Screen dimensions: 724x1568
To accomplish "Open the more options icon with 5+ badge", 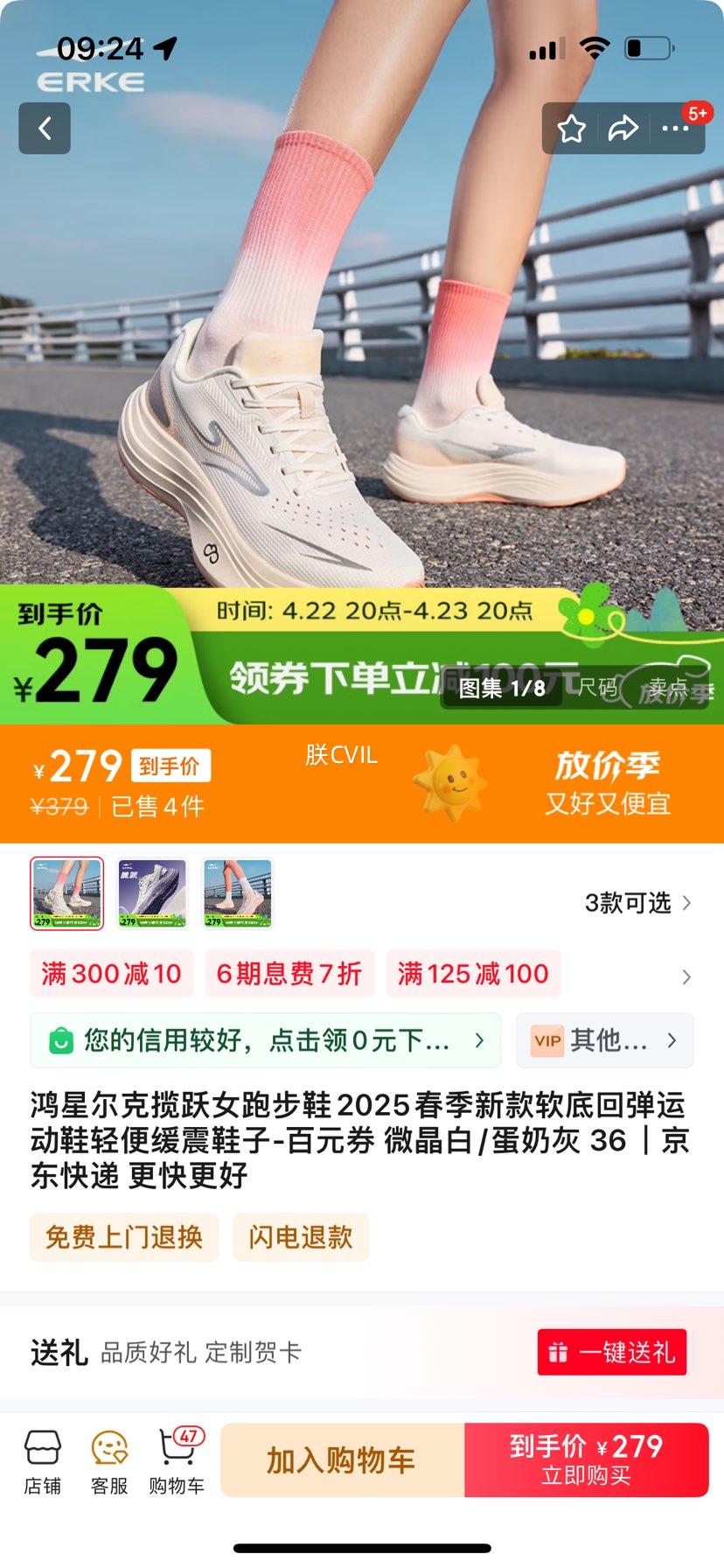I will point(675,128).
